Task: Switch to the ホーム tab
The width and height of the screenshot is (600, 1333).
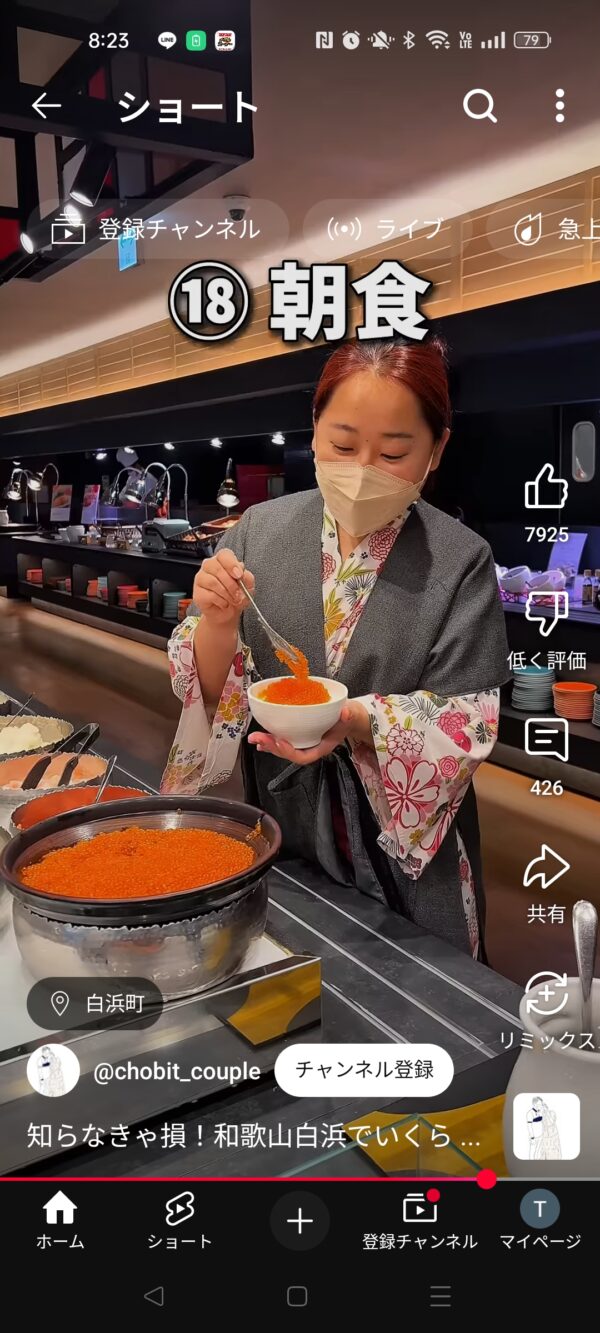Action: coord(60,1221)
